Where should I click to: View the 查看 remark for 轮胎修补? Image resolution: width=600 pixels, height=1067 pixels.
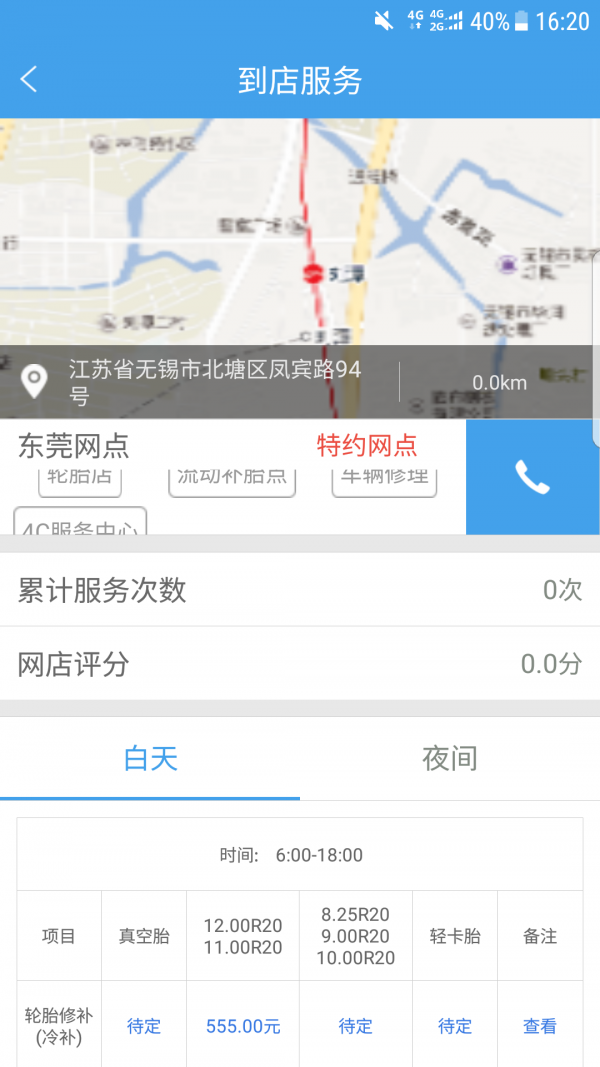pyautogui.click(x=539, y=1026)
